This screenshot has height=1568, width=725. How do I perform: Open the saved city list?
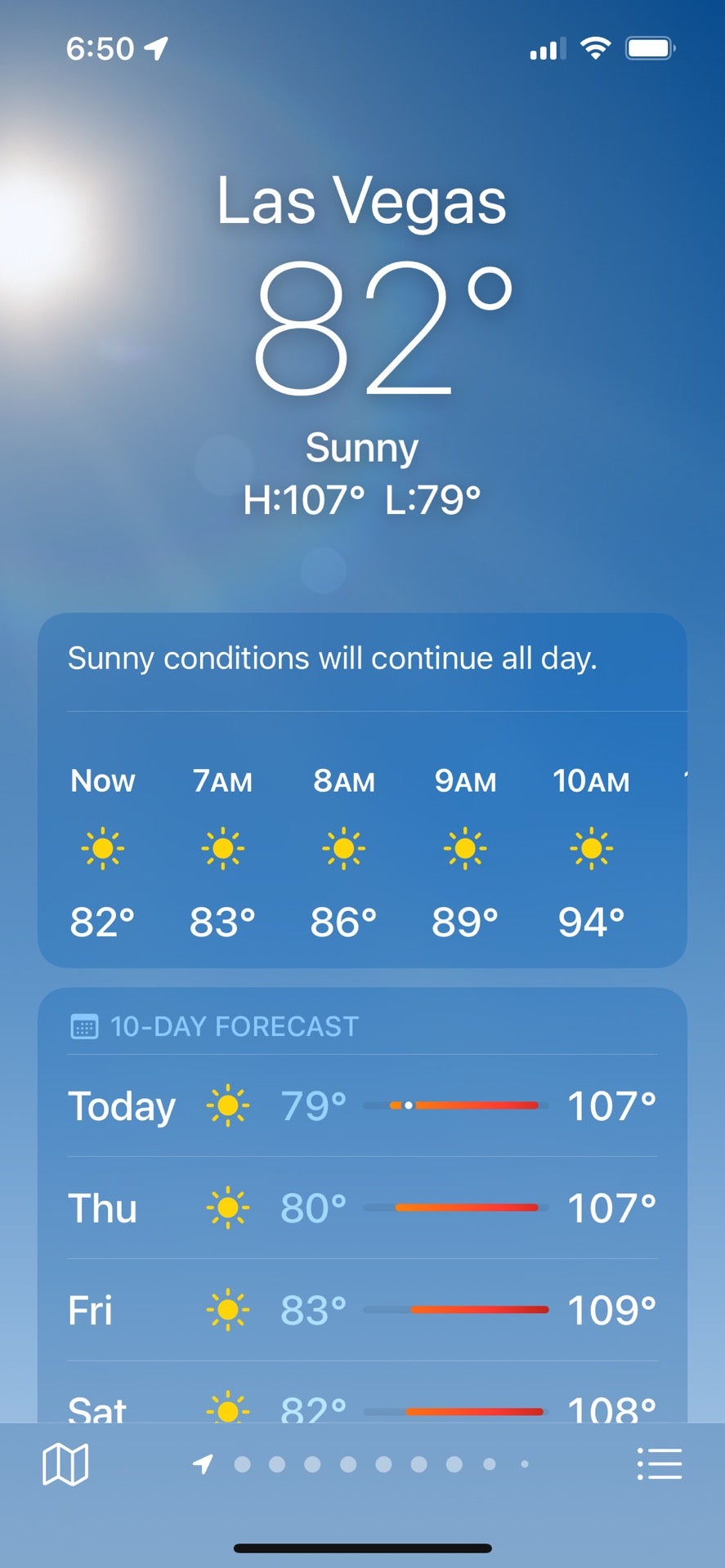pos(659,1463)
